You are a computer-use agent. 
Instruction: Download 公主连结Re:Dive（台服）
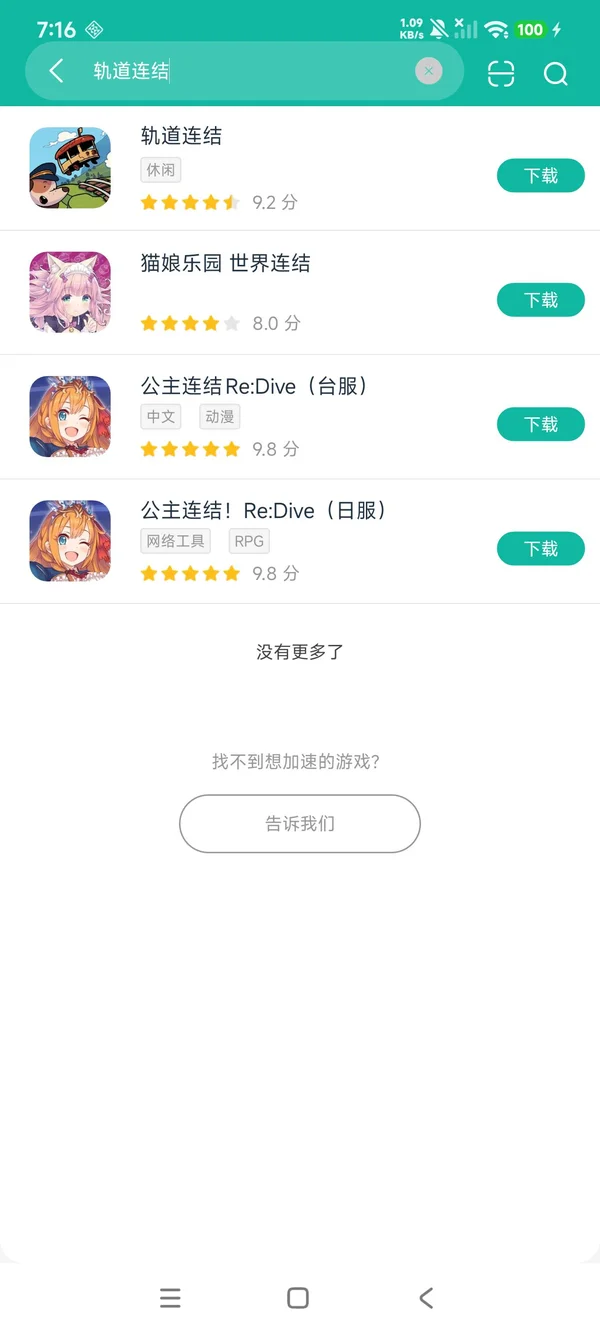[540, 425]
